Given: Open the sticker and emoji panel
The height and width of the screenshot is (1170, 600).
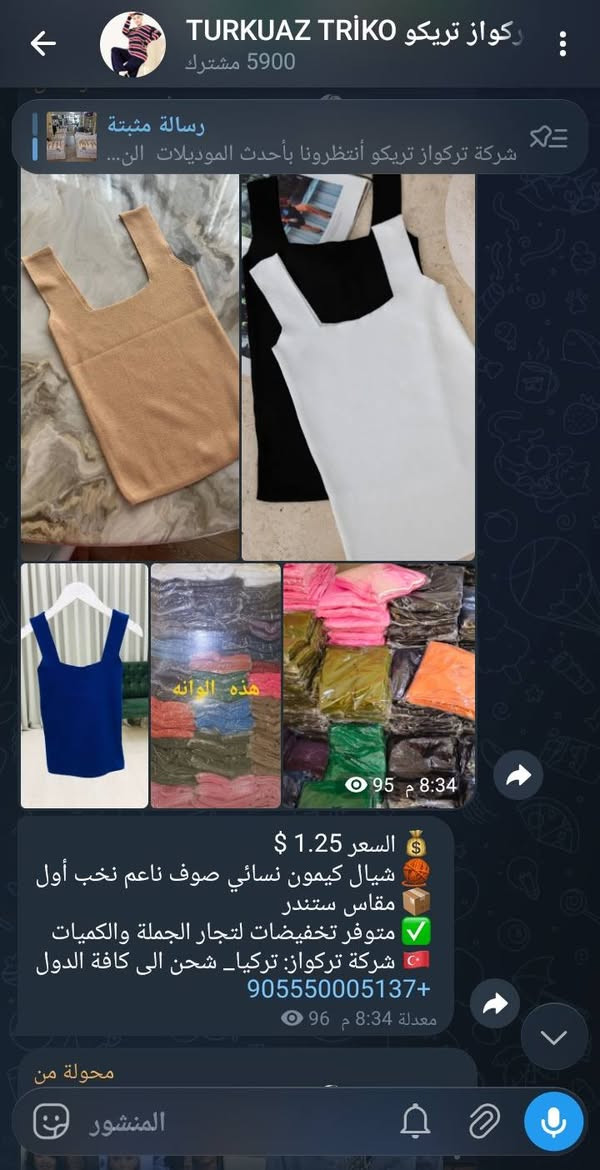Looking at the screenshot, I should [x=51, y=1122].
